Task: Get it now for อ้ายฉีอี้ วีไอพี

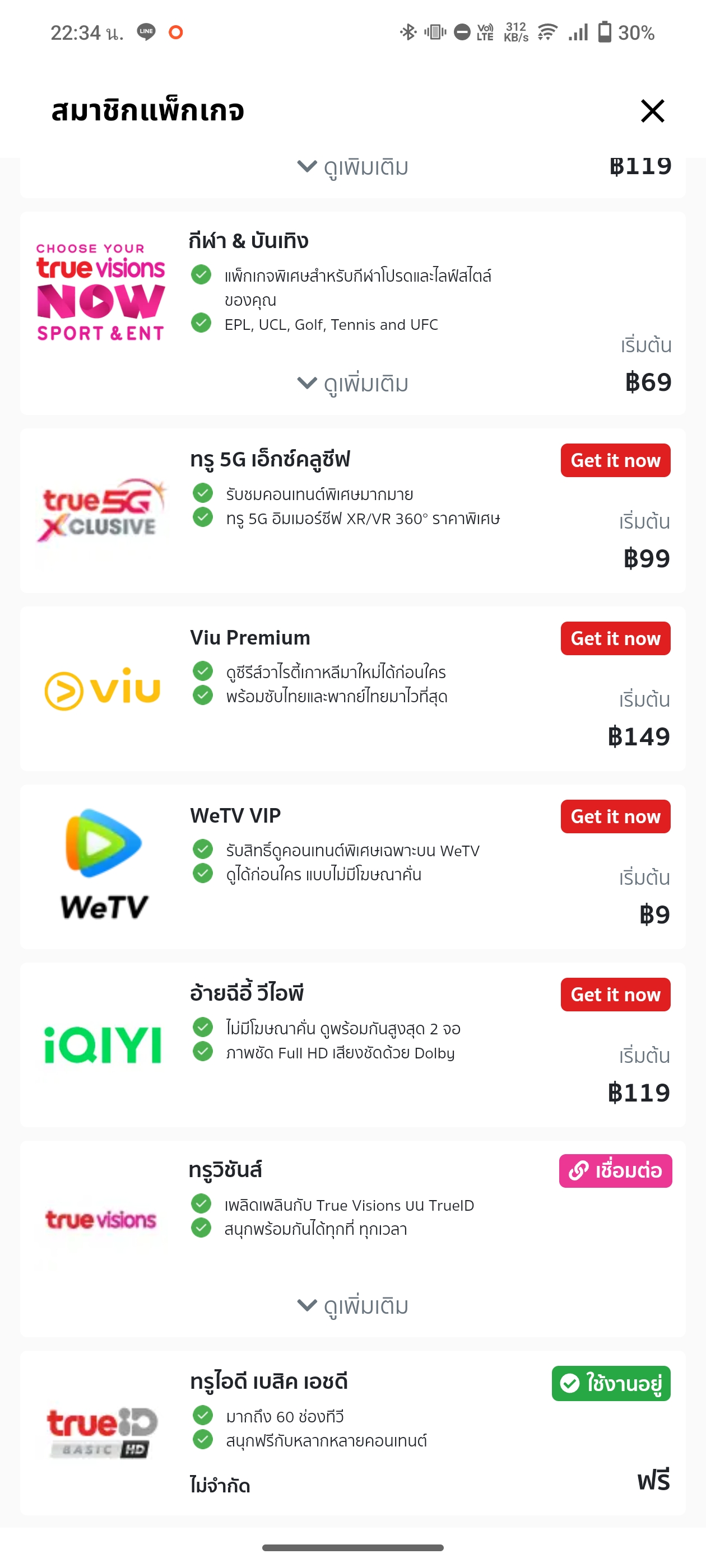Action: [x=615, y=995]
